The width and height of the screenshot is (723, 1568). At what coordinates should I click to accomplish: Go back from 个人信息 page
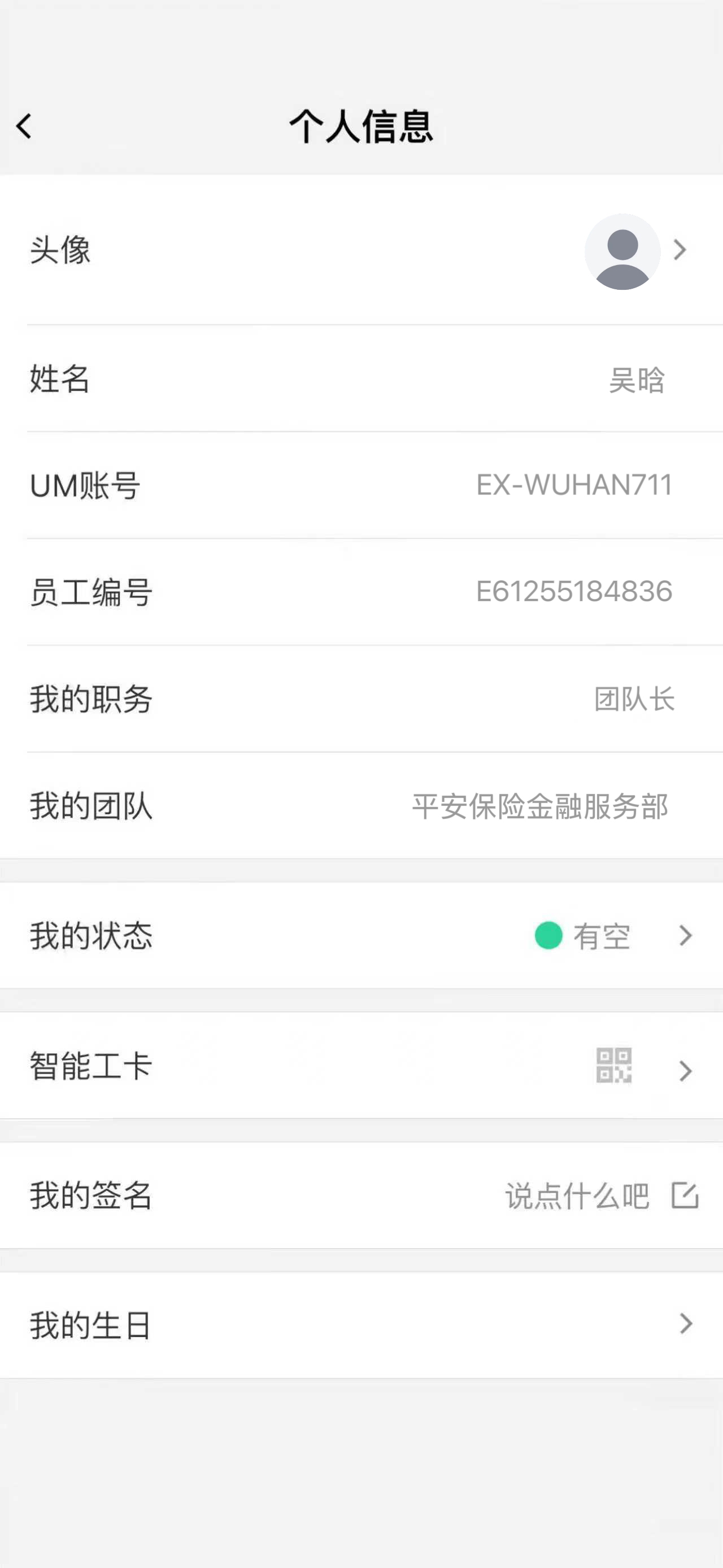point(24,126)
